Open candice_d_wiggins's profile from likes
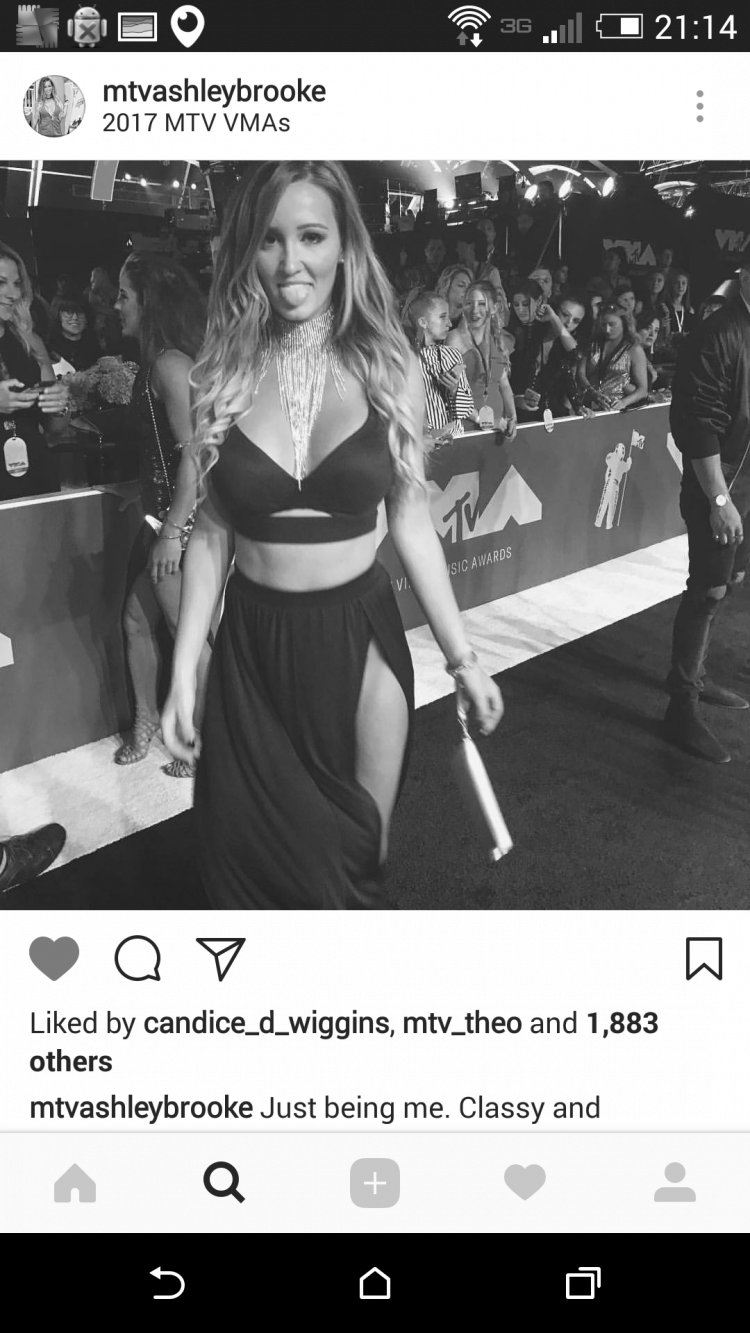The height and width of the screenshot is (1333, 750). pos(266,1023)
